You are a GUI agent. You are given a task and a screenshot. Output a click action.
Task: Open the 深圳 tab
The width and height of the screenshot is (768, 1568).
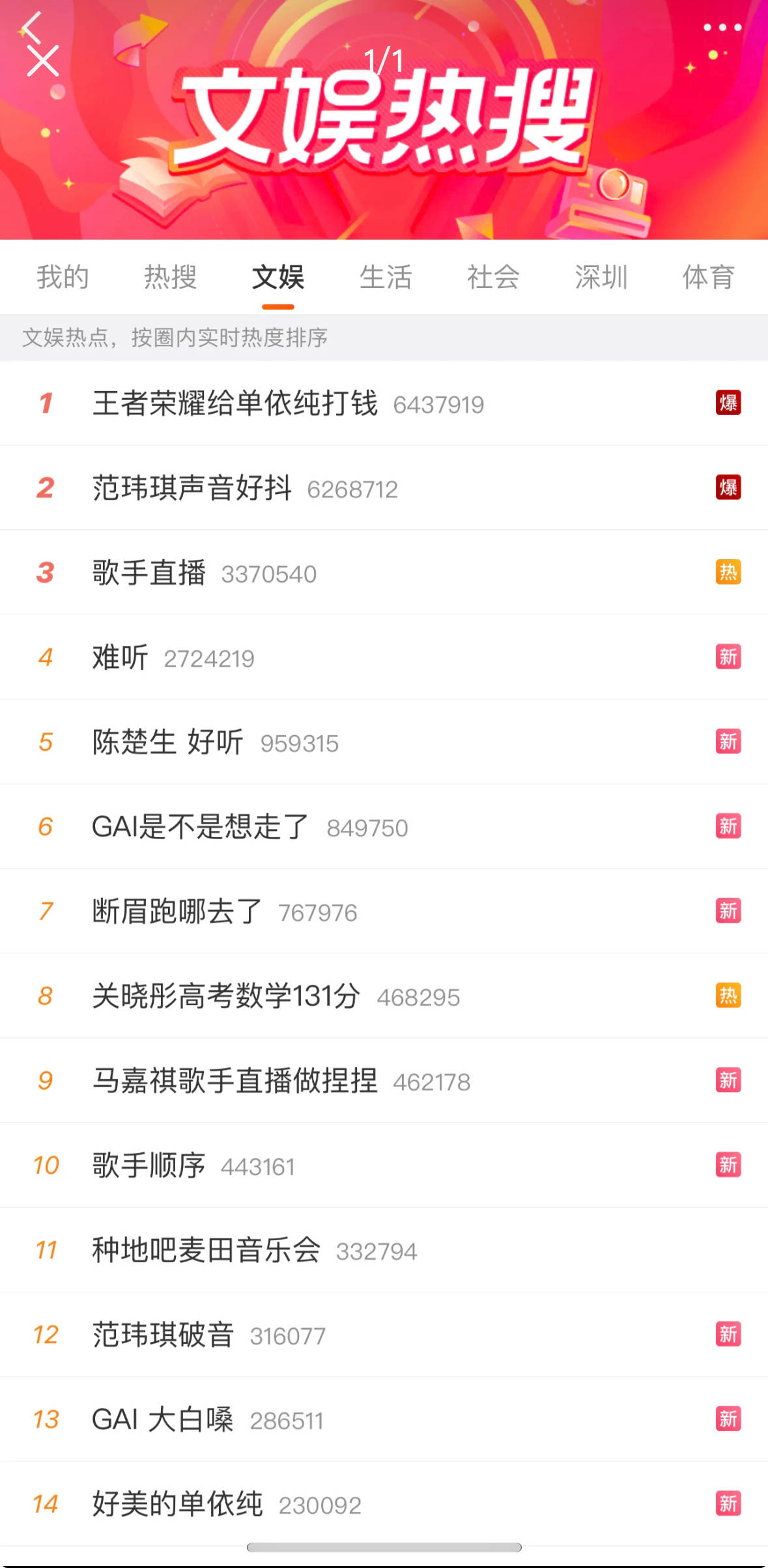click(x=601, y=277)
